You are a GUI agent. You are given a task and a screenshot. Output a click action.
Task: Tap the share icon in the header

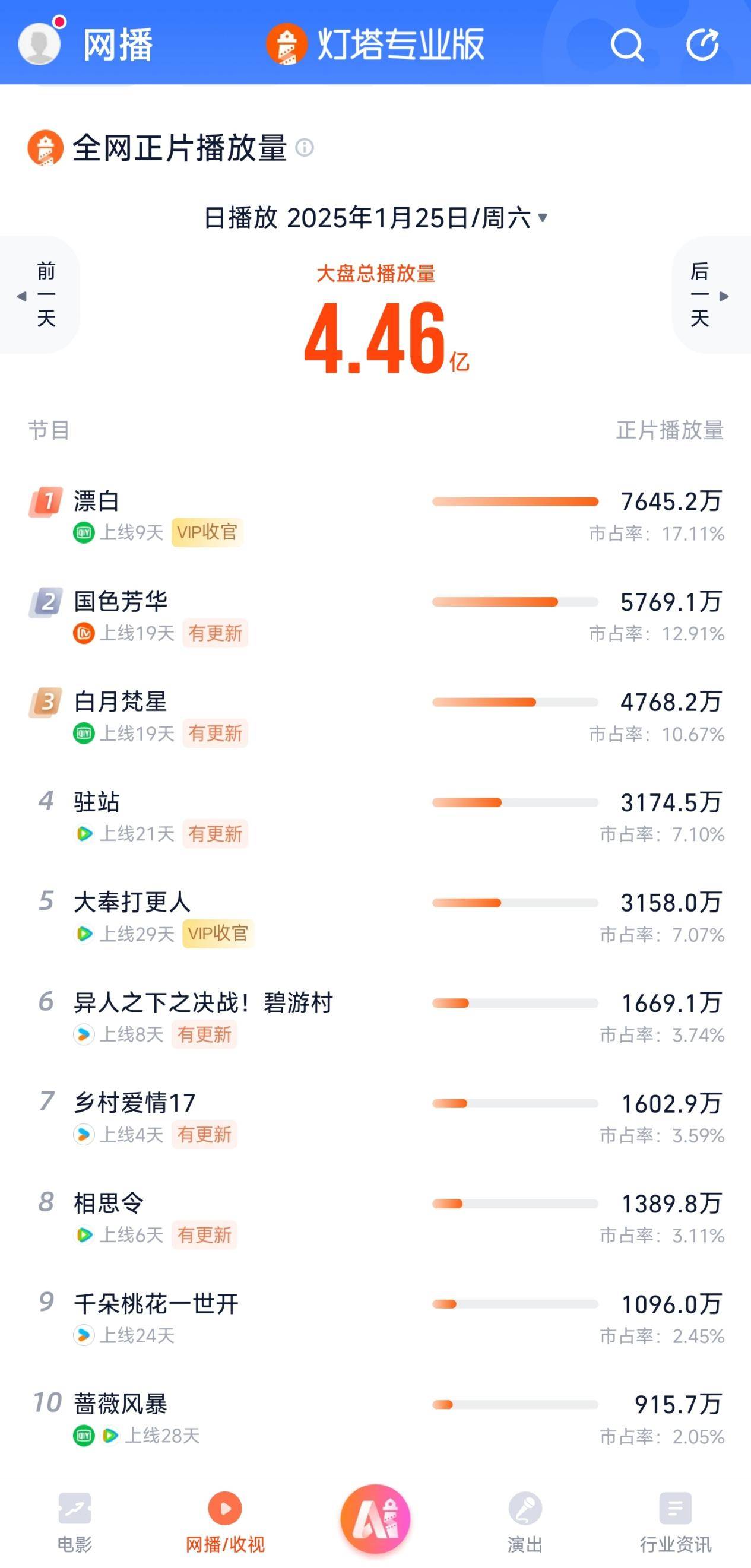pos(702,45)
